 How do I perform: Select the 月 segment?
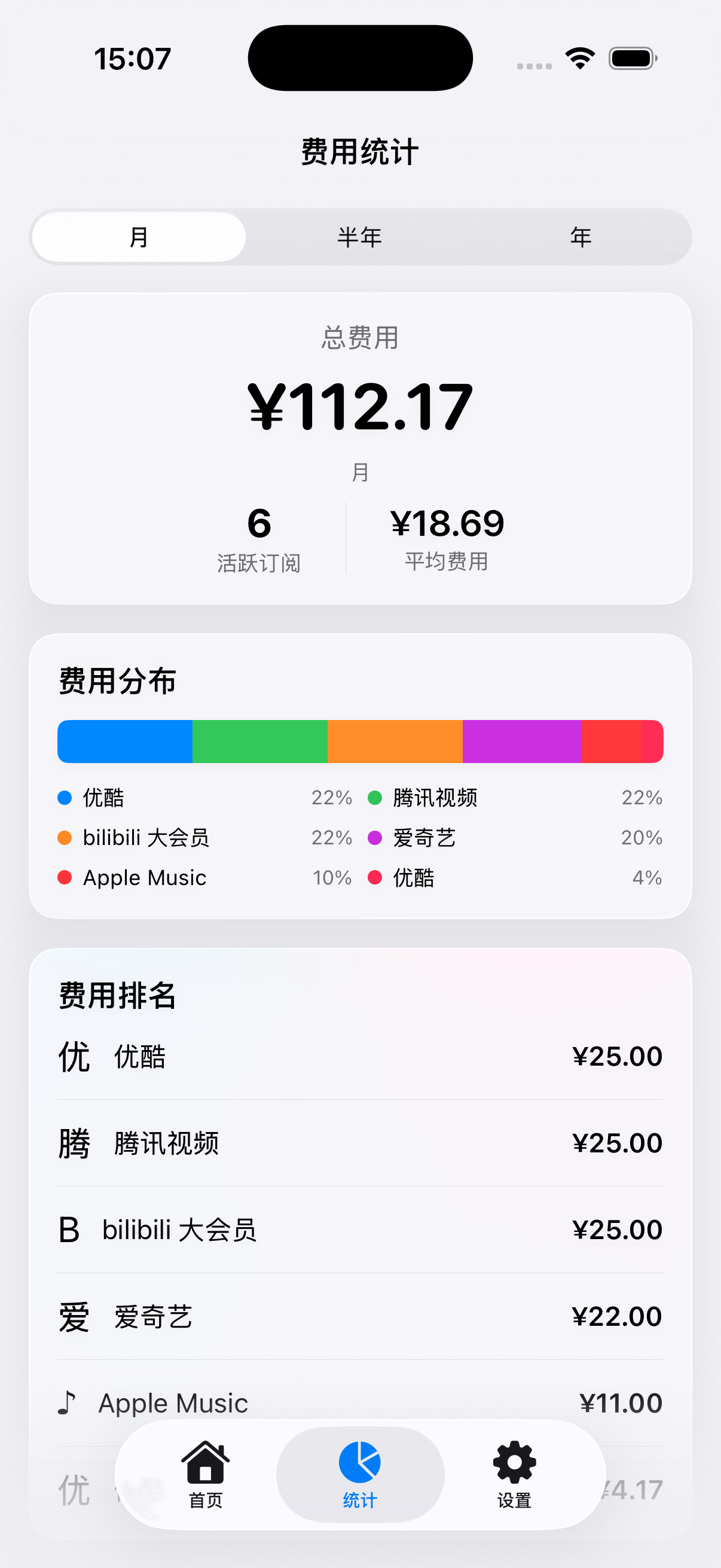138,237
